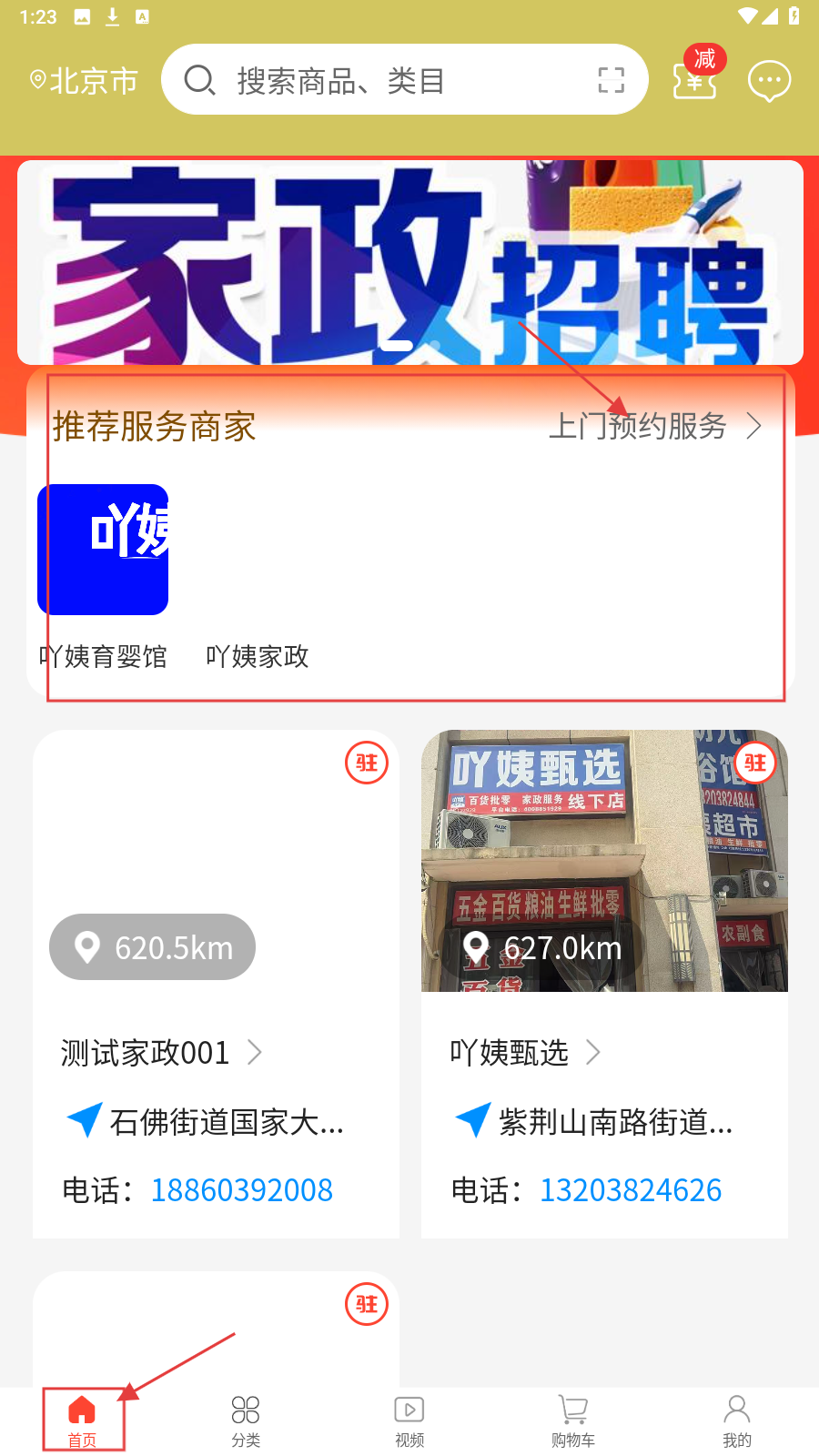Open the messages chat bubble
The height and width of the screenshot is (1456, 819).
click(769, 81)
